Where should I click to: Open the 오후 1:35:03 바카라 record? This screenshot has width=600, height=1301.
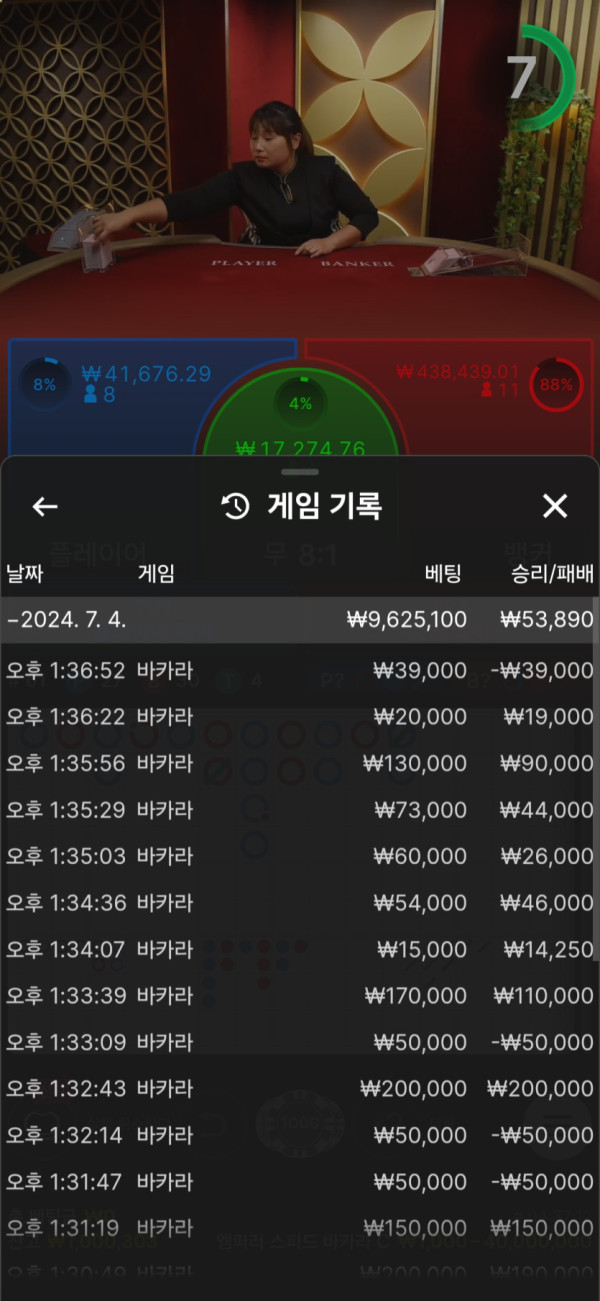pos(298,856)
